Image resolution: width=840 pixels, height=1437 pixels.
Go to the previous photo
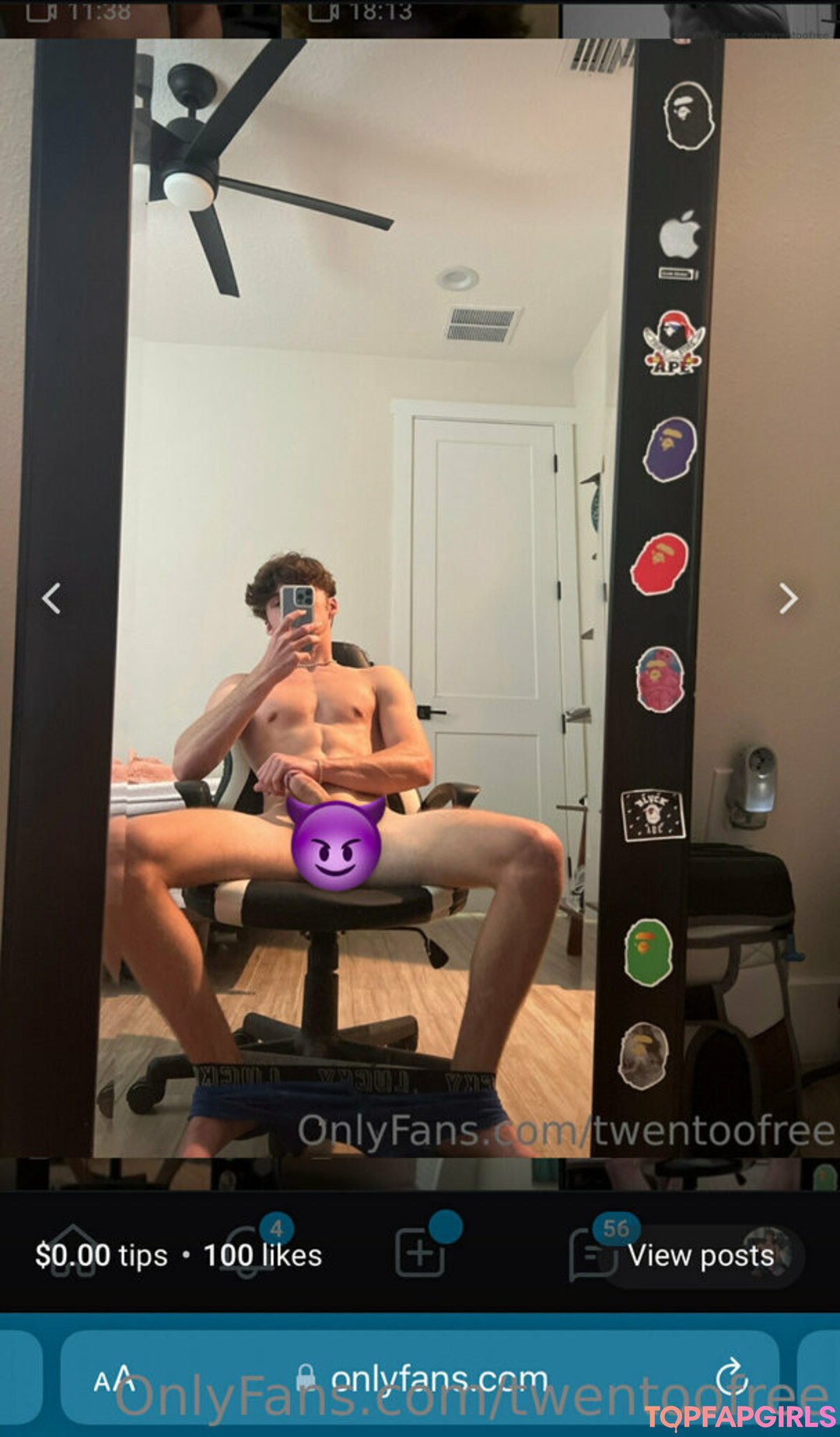click(x=51, y=598)
